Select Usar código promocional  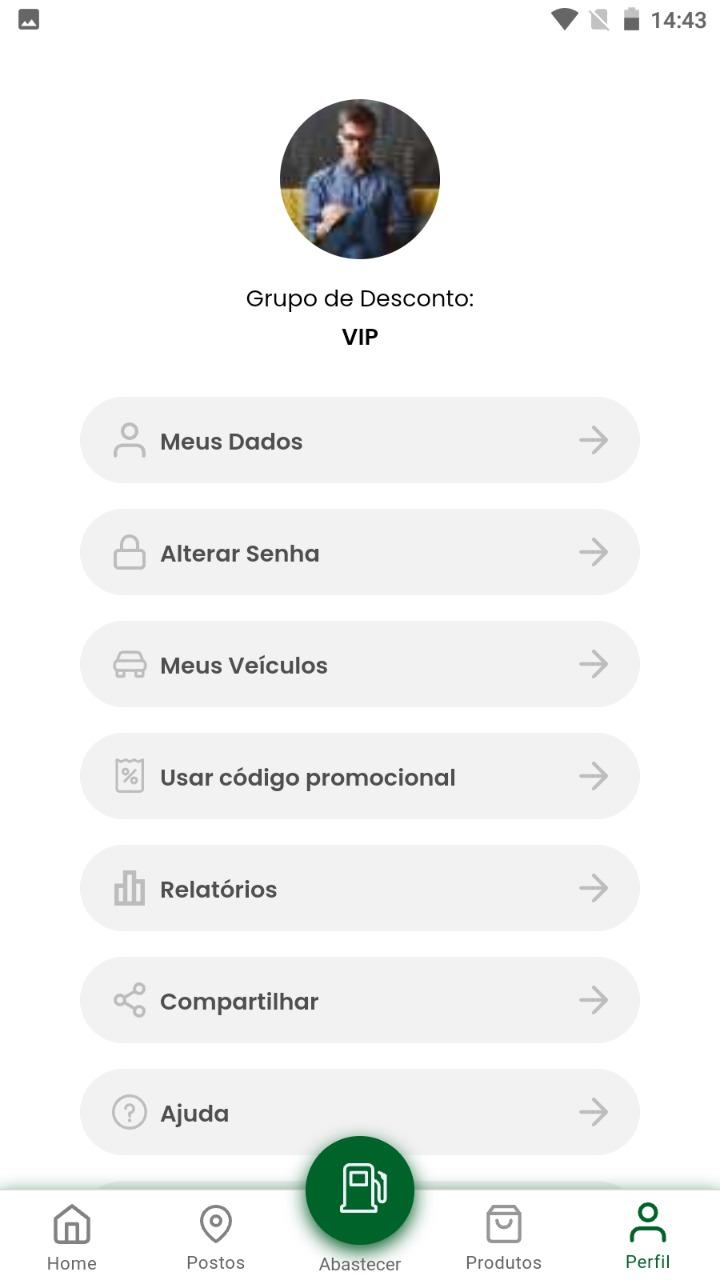coord(360,776)
